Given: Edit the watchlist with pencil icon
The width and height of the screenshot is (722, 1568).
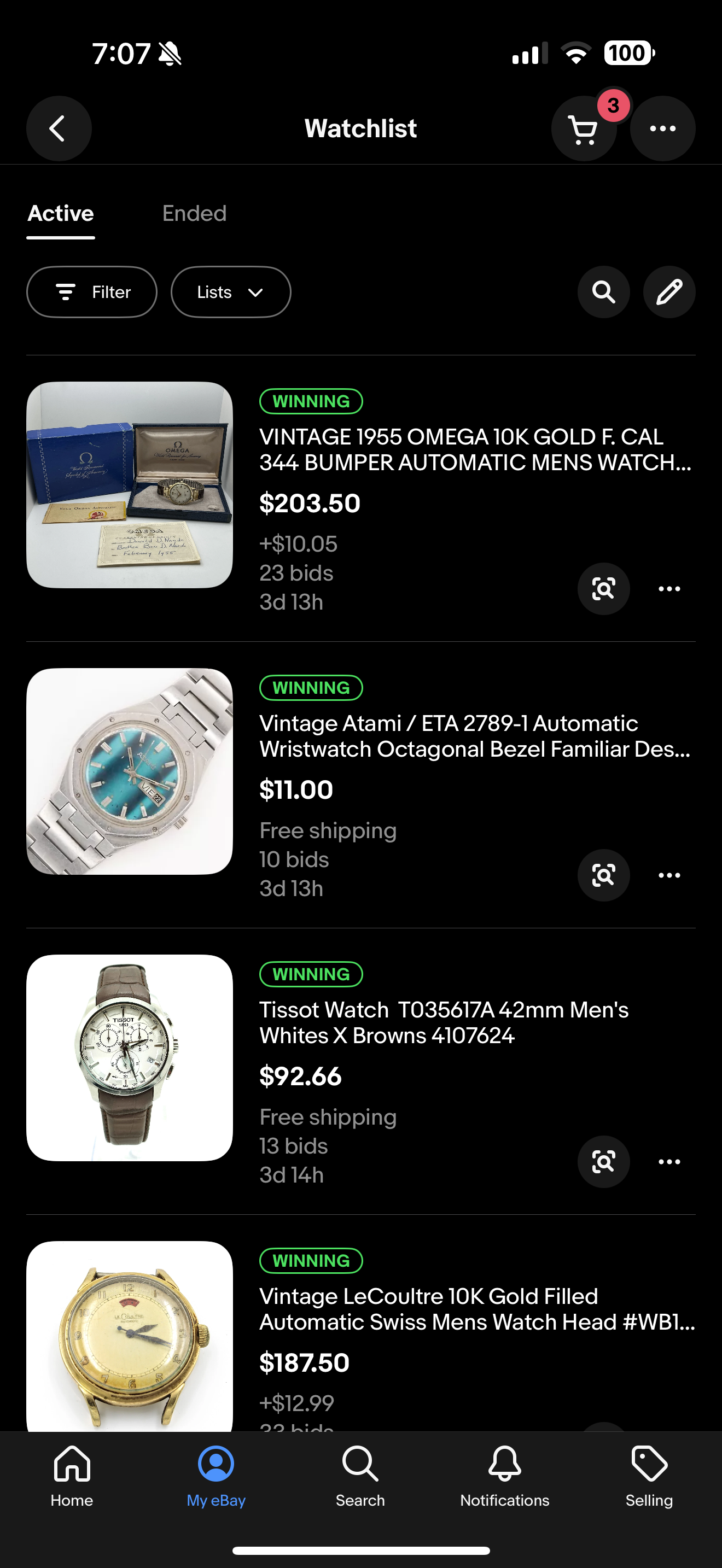Looking at the screenshot, I should pyautogui.click(x=669, y=292).
